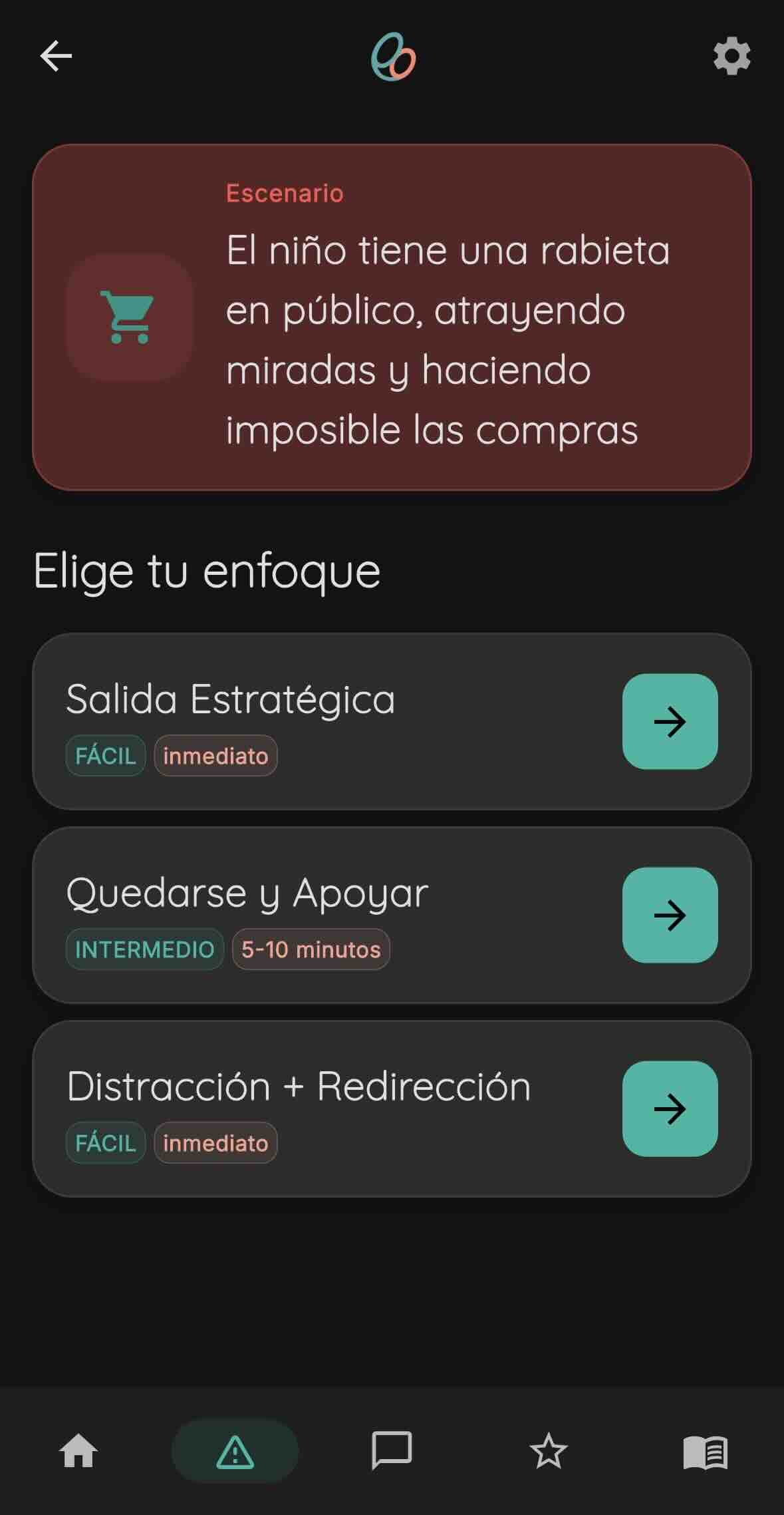
Task: Tap the 5-10 minutos badge
Action: click(311, 949)
